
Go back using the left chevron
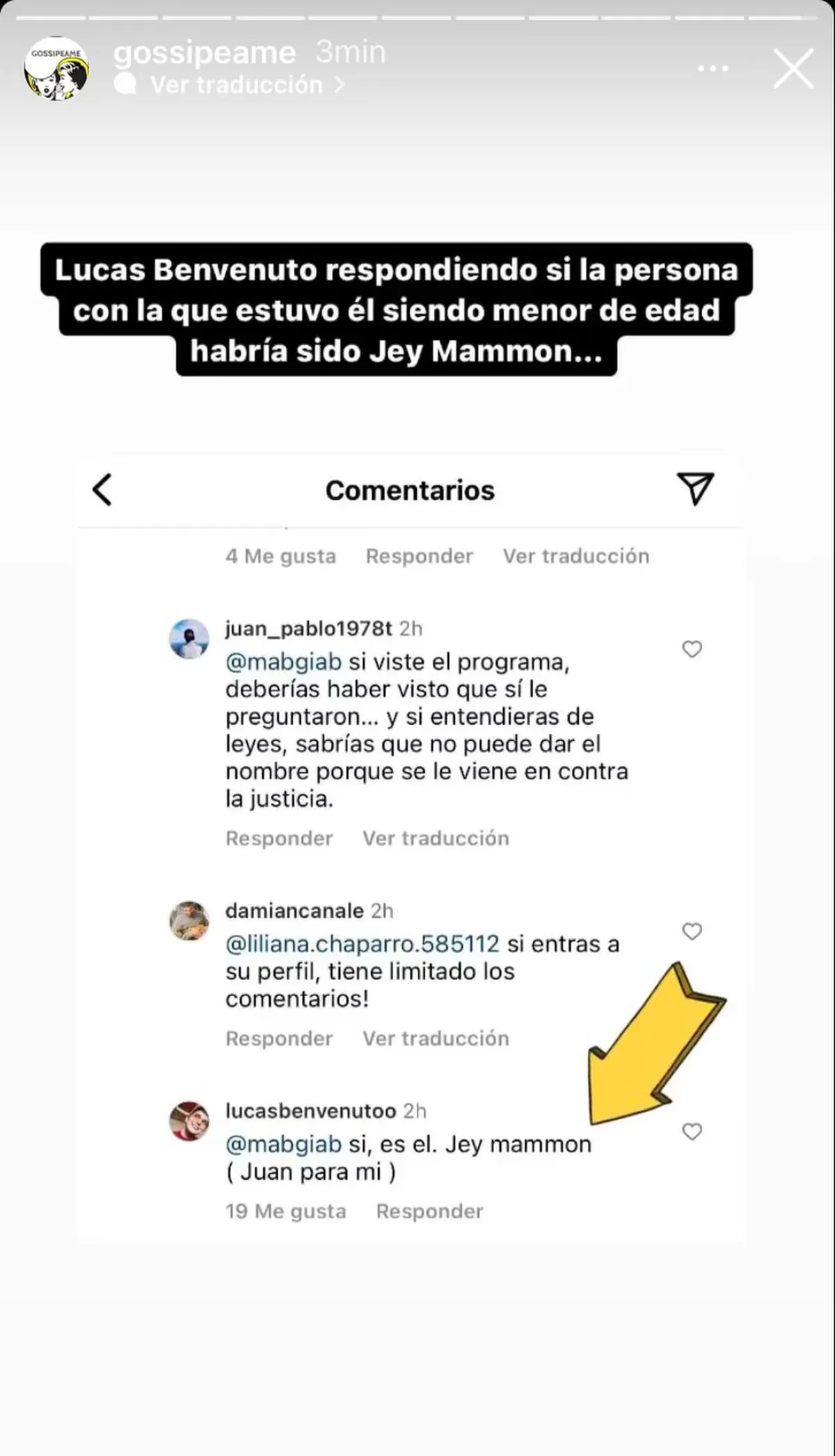click(x=103, y=490)
